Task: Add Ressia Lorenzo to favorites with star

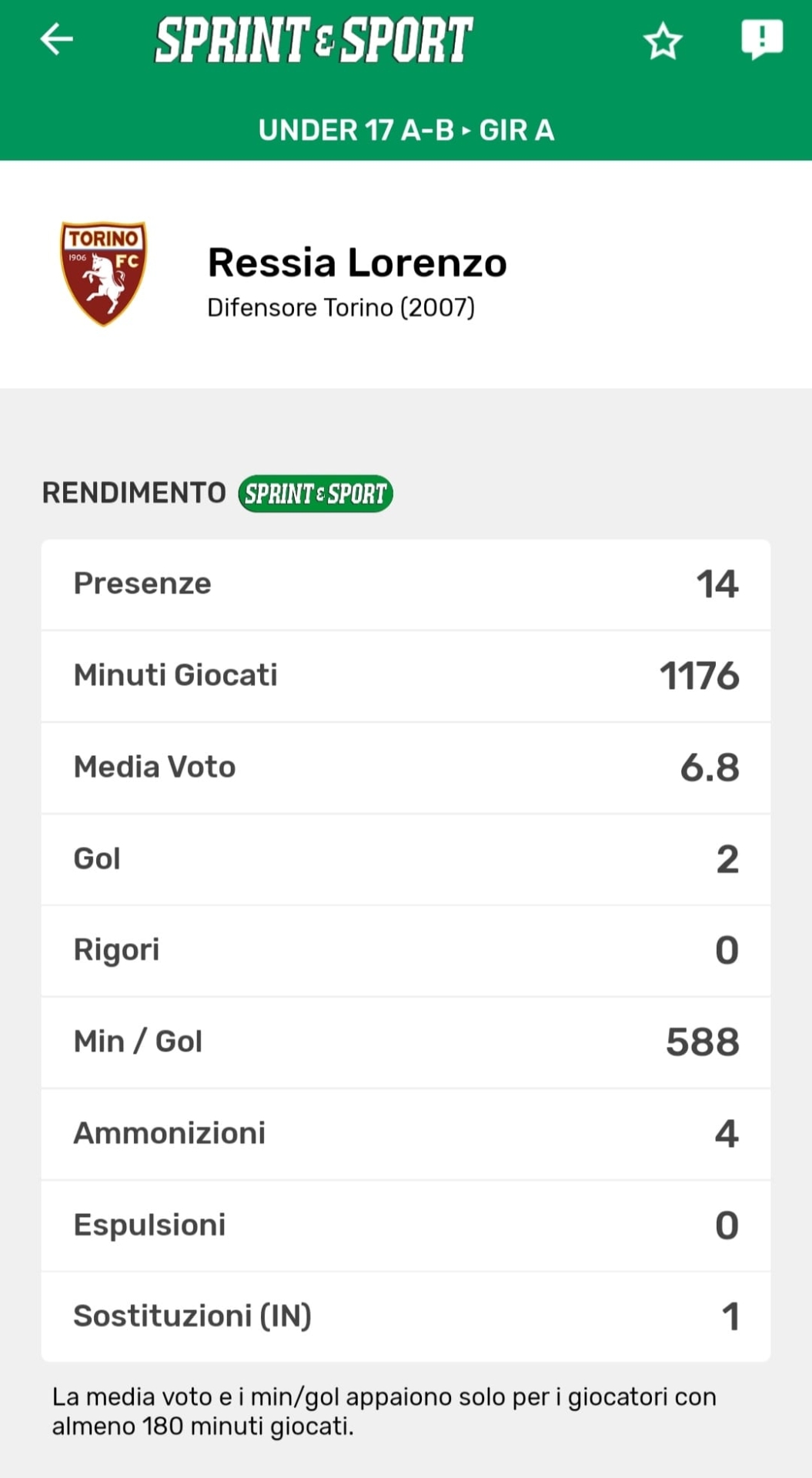Action: point(663,41)
